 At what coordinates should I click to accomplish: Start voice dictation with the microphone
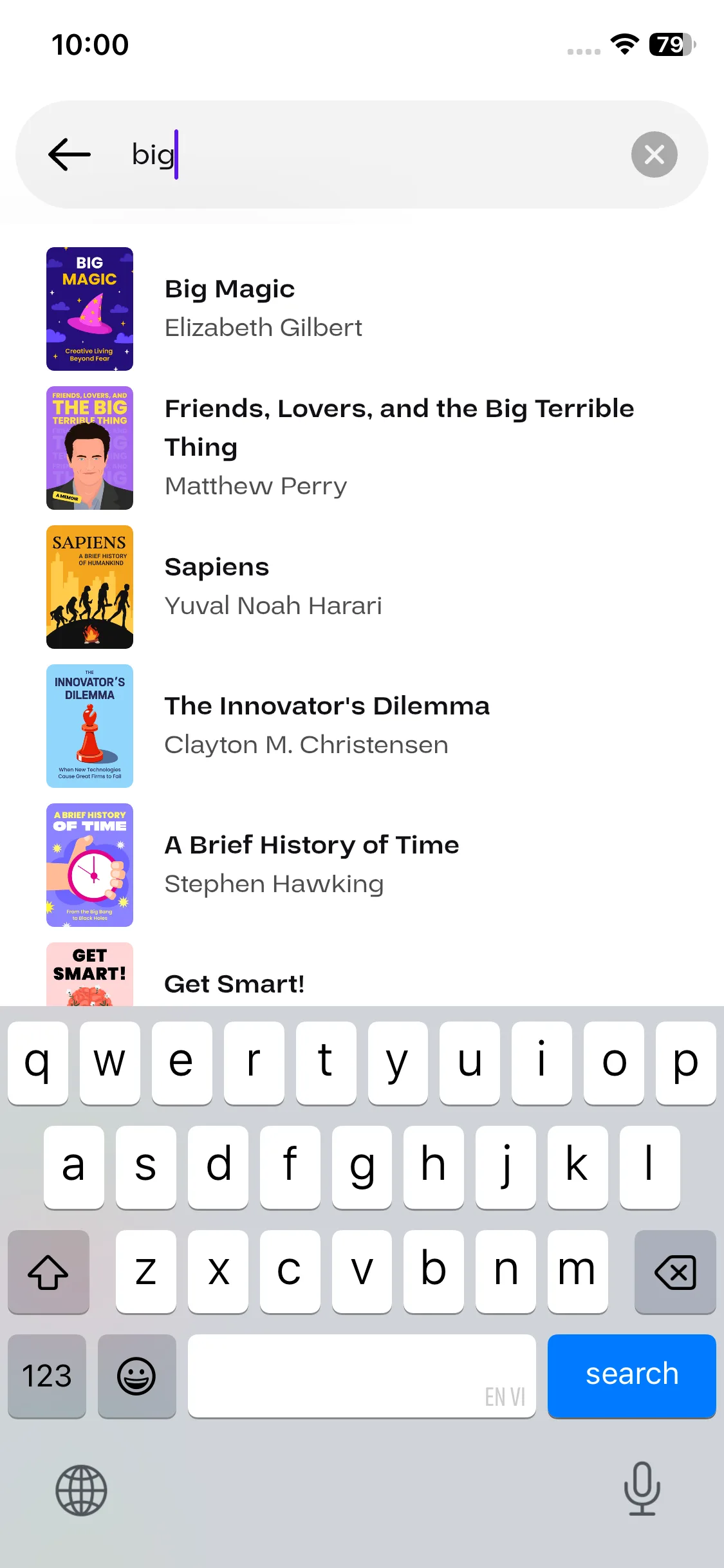(x=642, y=1489)
